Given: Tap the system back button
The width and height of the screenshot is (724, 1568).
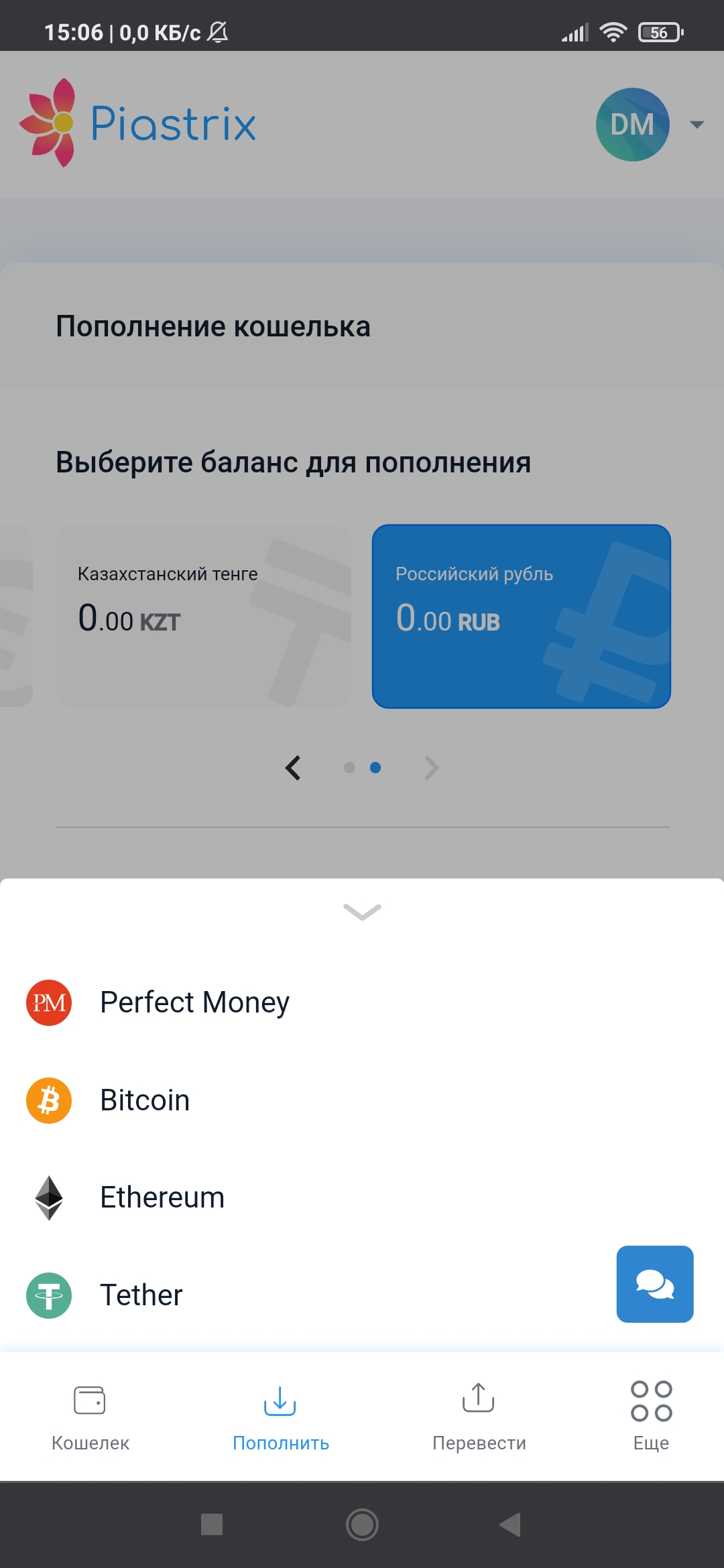Looking at the screenshot, I should [510, 1524].
